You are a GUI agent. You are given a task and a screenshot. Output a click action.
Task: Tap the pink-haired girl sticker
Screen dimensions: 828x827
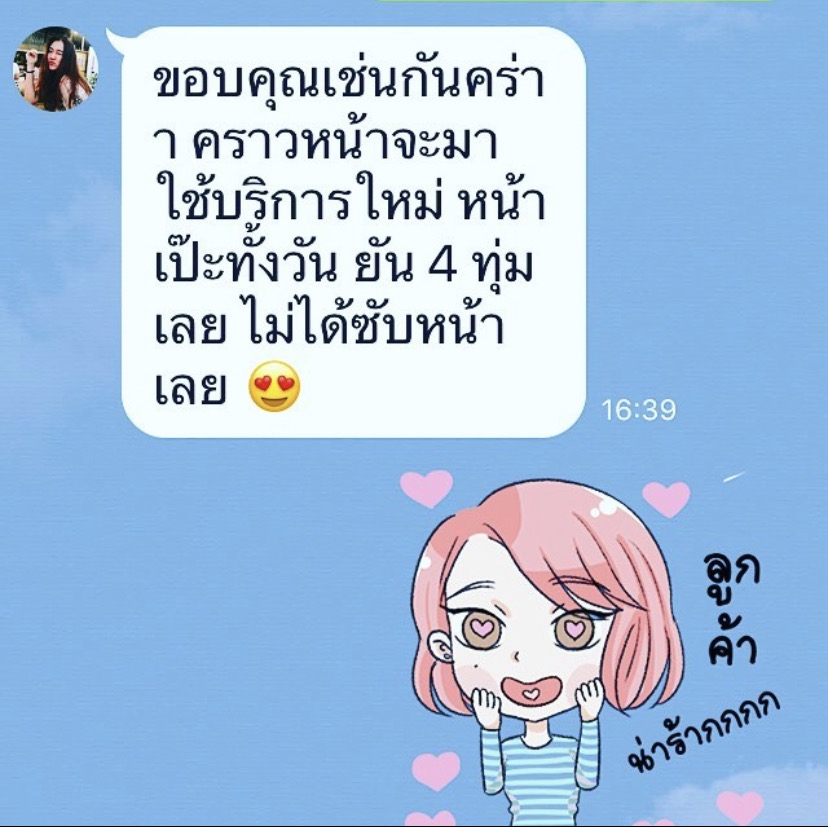560,640
